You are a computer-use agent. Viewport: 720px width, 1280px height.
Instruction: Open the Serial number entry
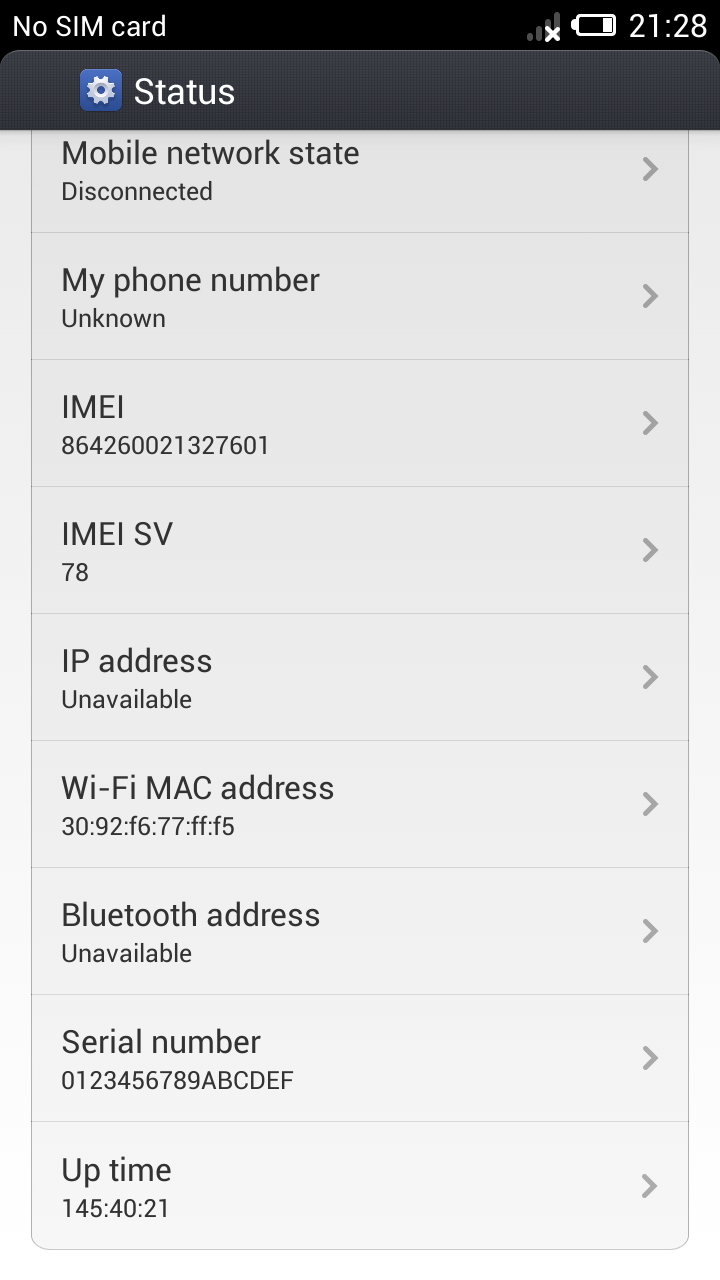click(360, 1059)
